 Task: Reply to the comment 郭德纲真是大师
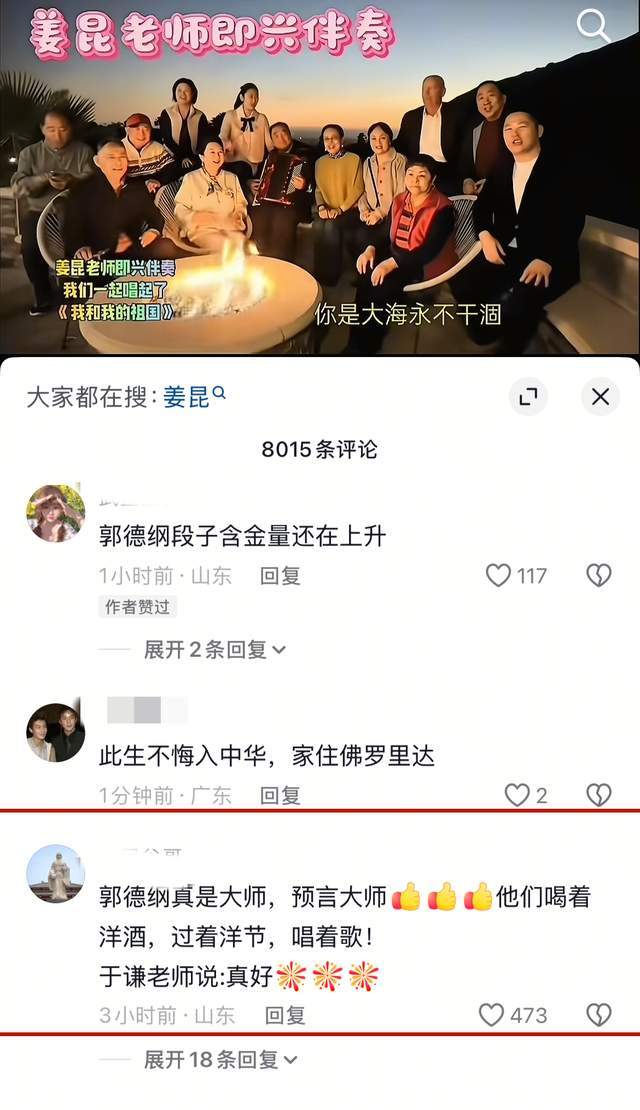(285, 1015)
